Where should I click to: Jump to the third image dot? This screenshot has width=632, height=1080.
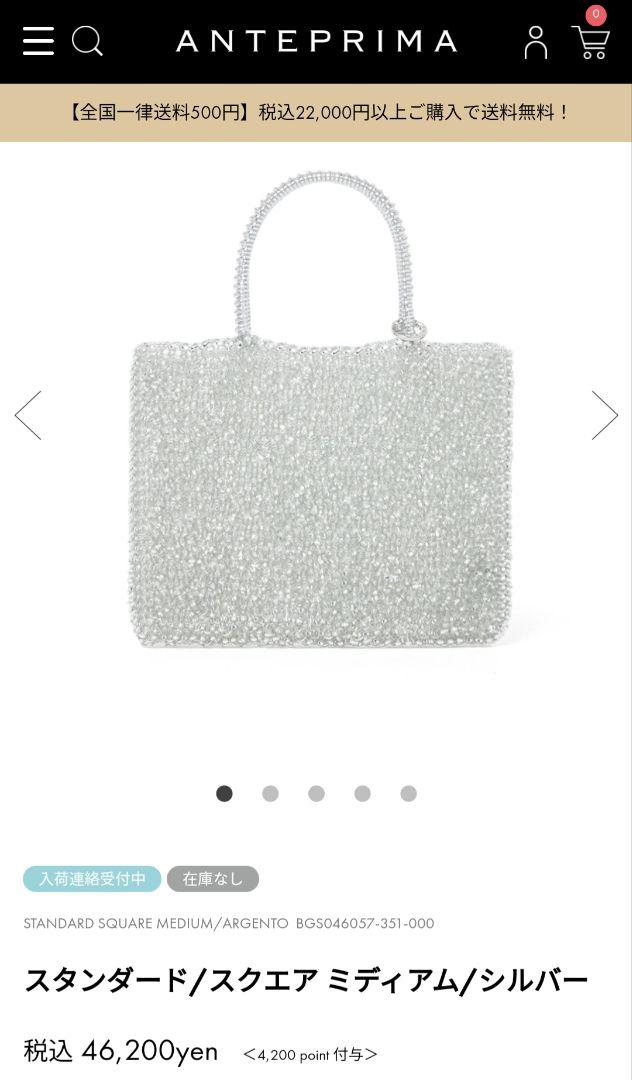tap(316, 793)
